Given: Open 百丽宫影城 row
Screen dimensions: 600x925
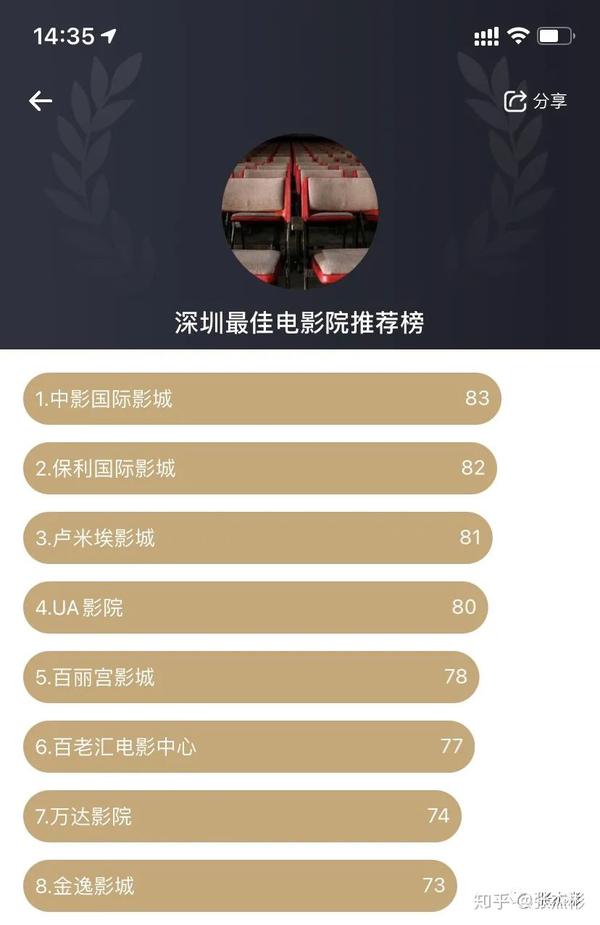Looking at the screenshot, I should point(250,677).
